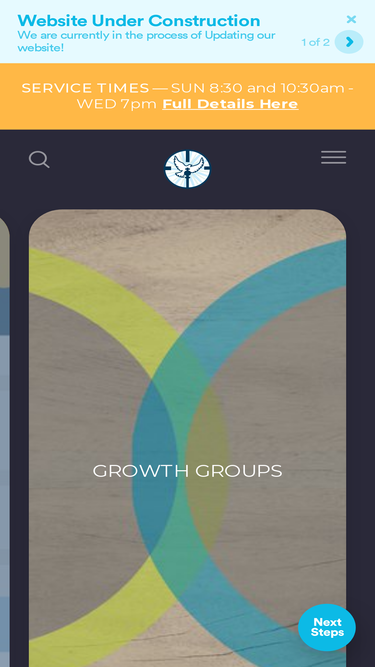Tap the dove logo to go home
Screen dimensions: 375x667
pyautogui.click(x=188, y=169)
